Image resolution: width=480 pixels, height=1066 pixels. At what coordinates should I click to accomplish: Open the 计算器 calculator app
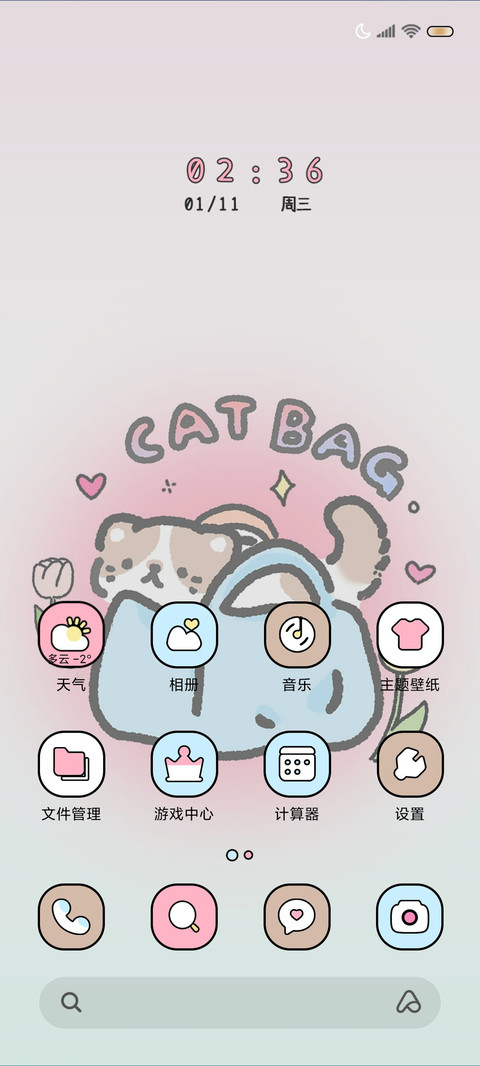click(297, 763)
